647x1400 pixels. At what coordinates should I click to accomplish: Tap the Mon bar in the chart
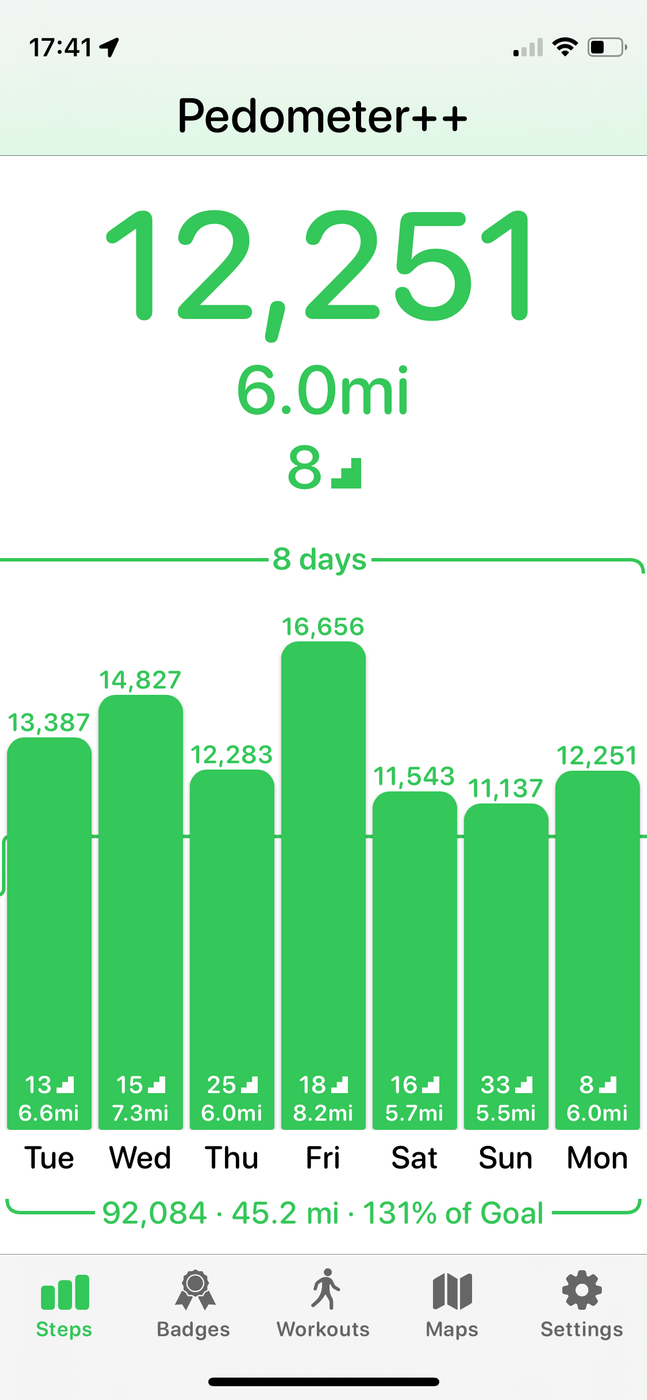click(x=597, y=949)
